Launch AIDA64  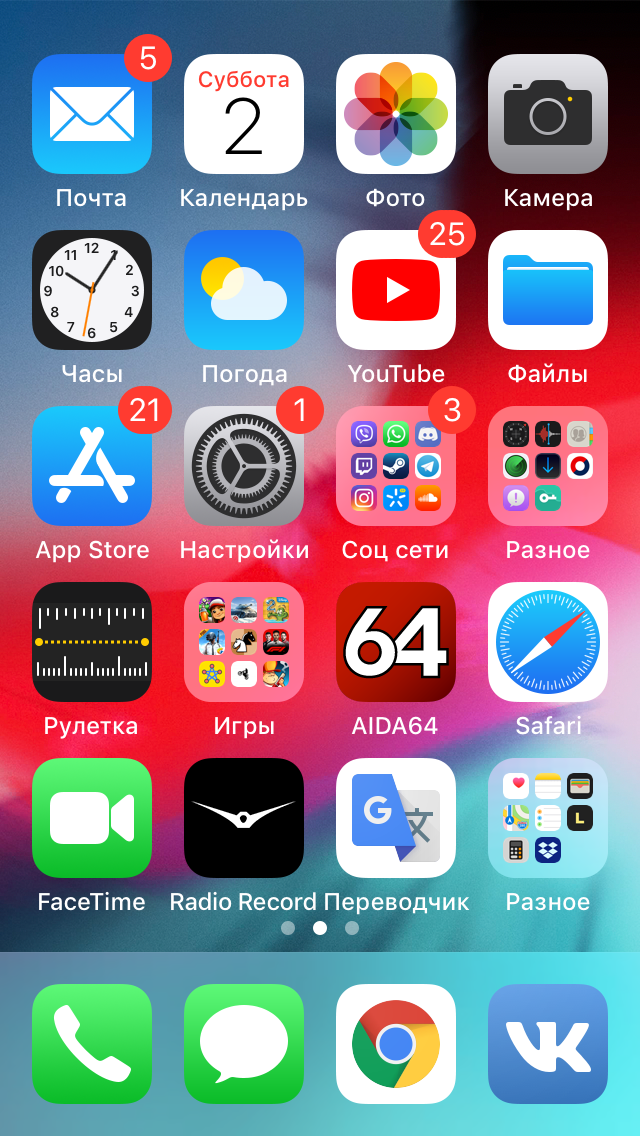396,642
